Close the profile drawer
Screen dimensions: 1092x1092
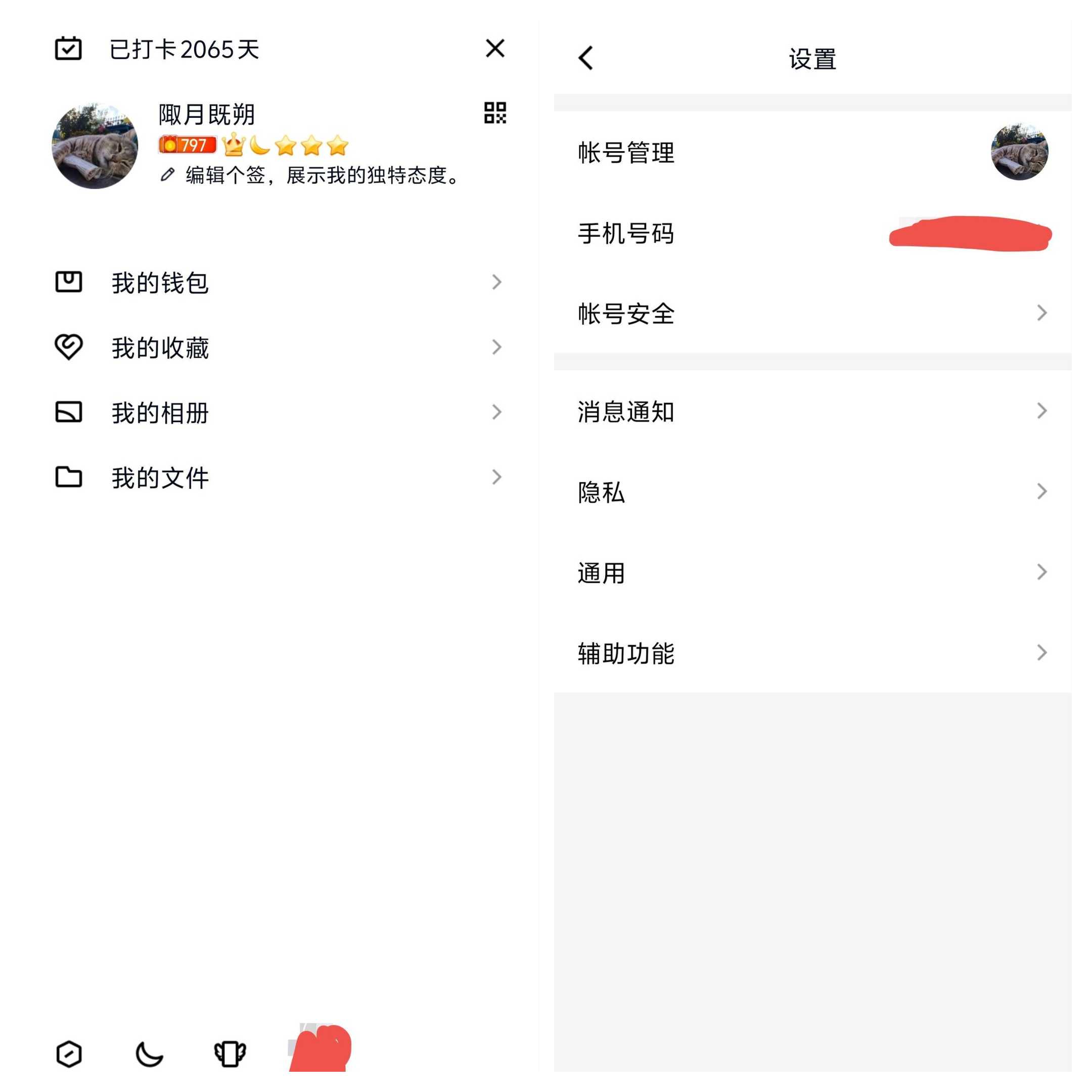coord(494,49)
